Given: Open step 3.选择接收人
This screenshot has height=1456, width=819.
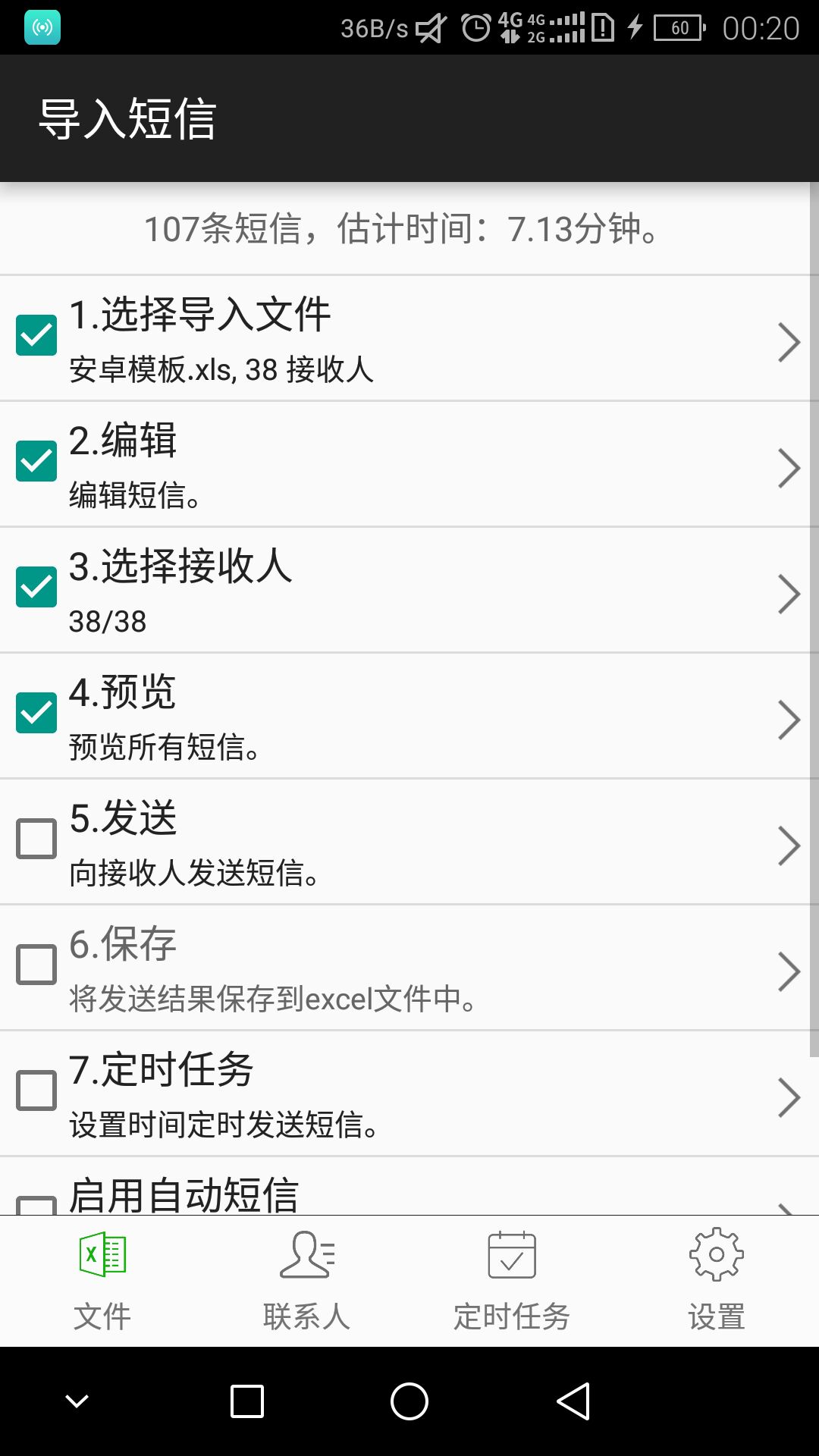Looking at the screenshot, I should point(409,591).
